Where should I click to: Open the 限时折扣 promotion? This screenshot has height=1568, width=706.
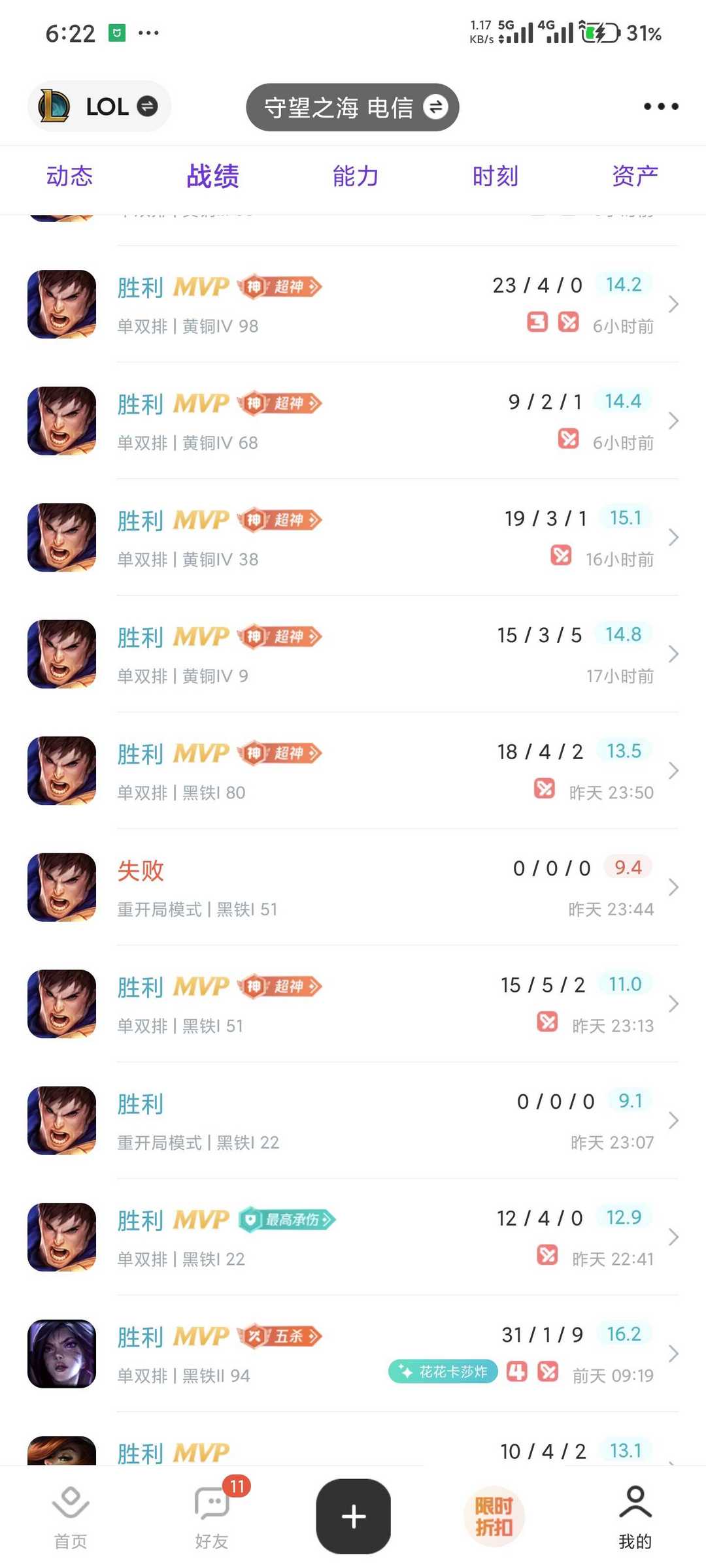tap(494, 1517)
